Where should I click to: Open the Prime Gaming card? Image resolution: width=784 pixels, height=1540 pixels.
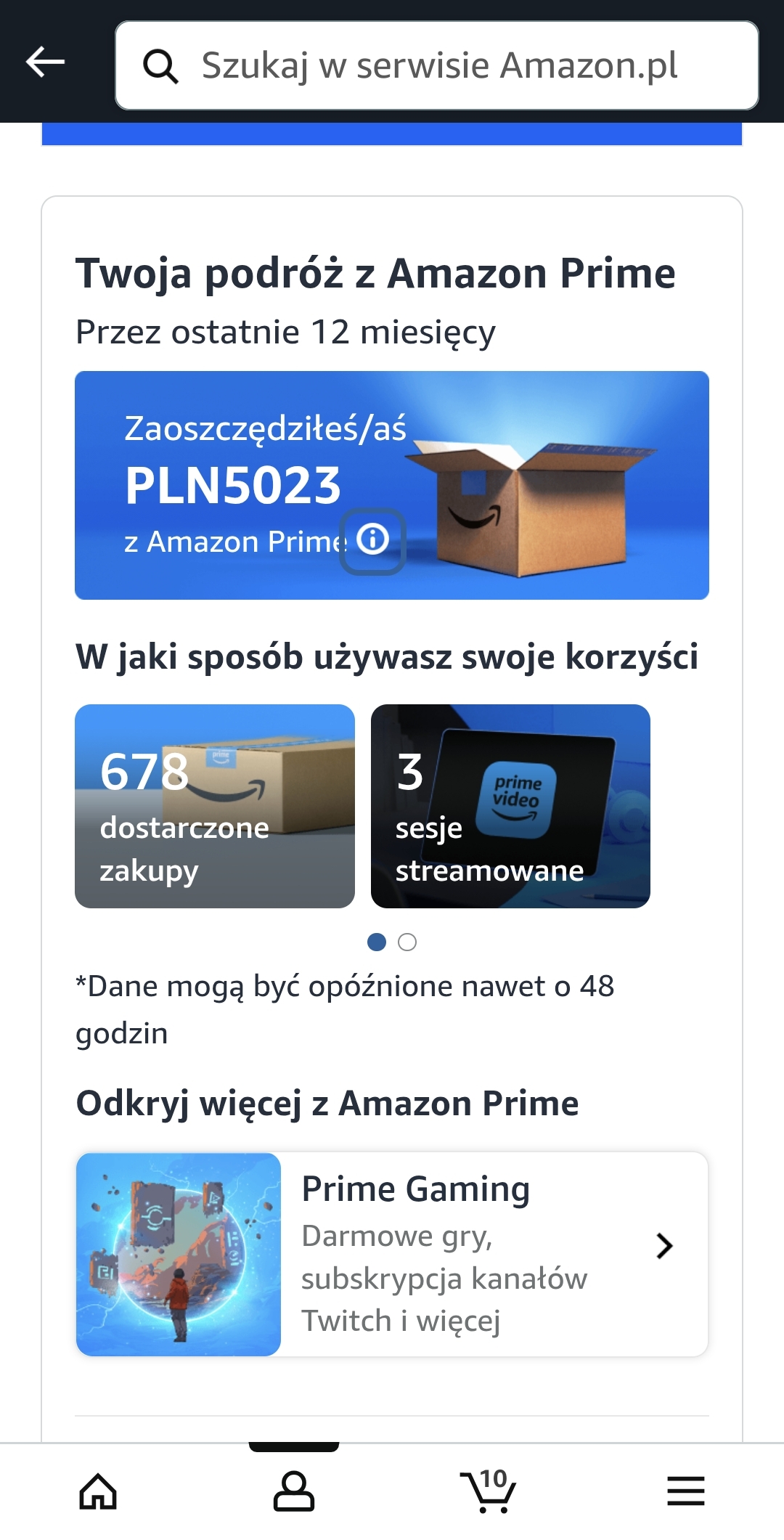tap(392, 1254)
